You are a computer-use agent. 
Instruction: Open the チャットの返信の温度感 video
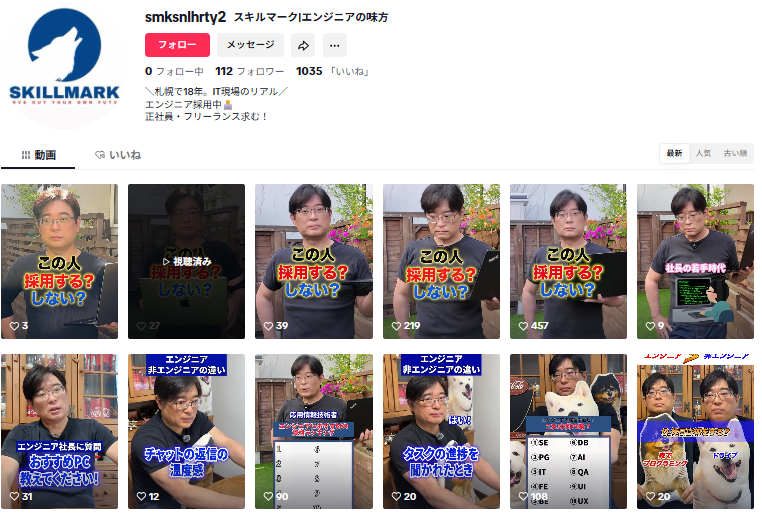click(x=186, y=431)
